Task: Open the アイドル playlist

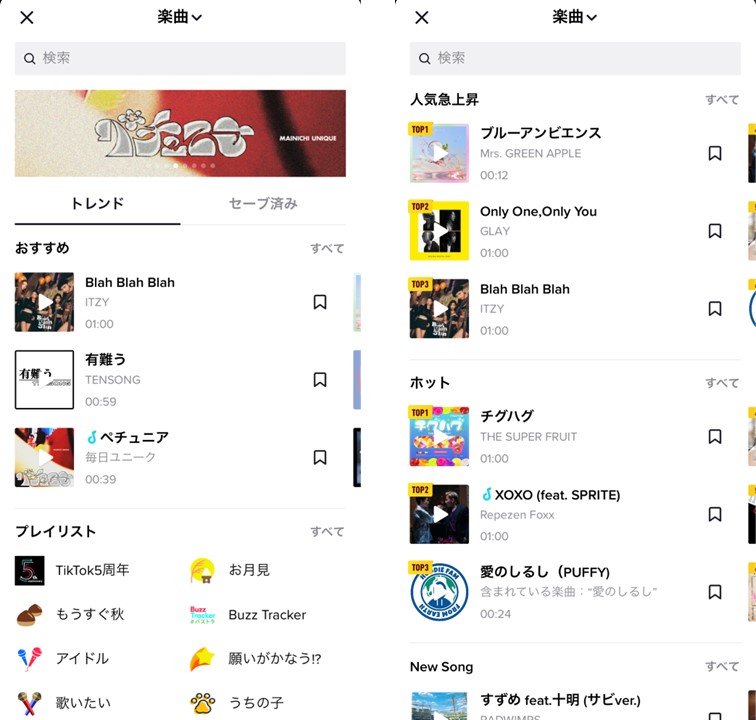Action: pyautogui.click(x=82, y=658)
